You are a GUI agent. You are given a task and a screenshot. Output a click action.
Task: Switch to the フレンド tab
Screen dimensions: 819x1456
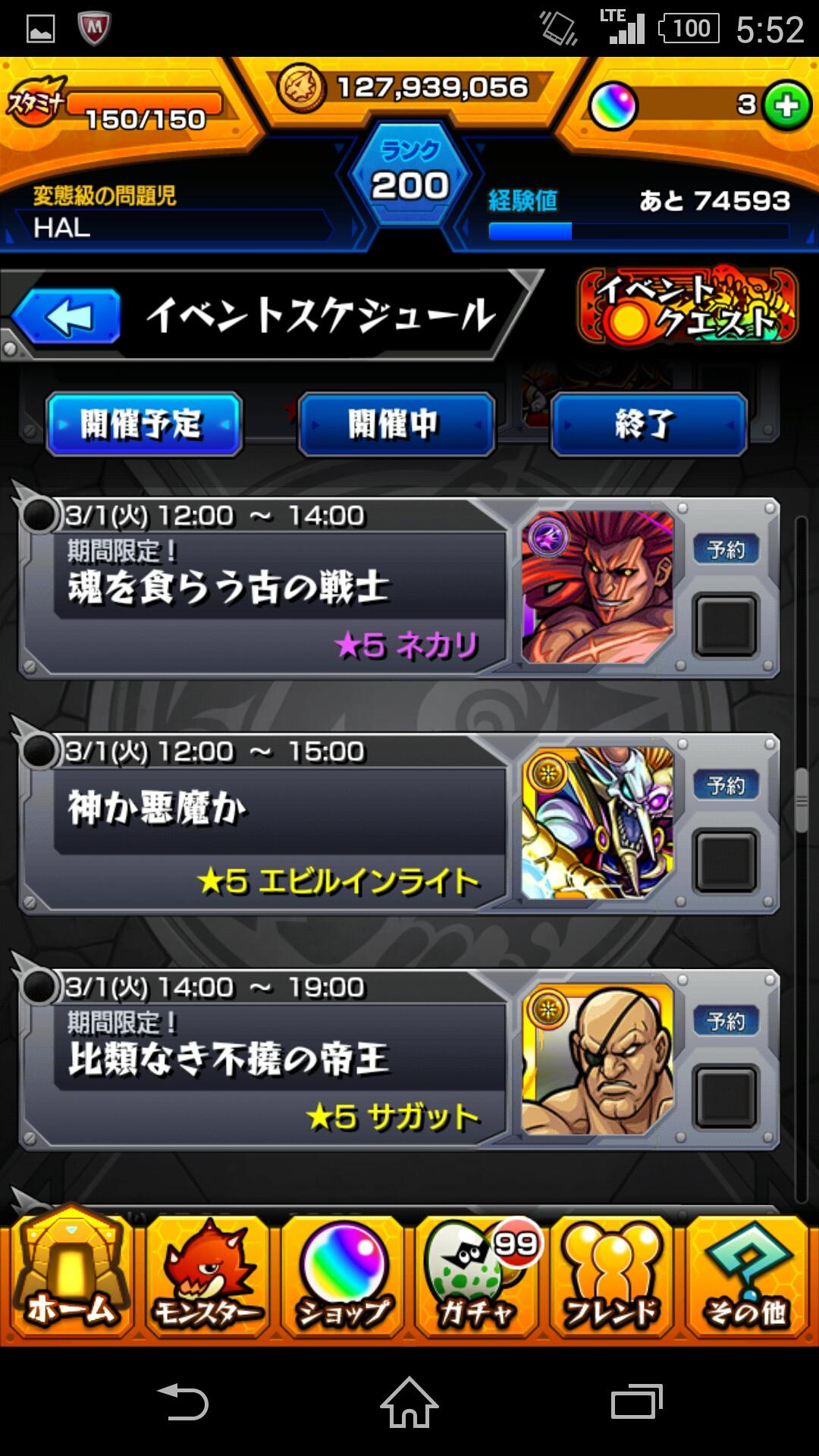[x=611, y=1276]
